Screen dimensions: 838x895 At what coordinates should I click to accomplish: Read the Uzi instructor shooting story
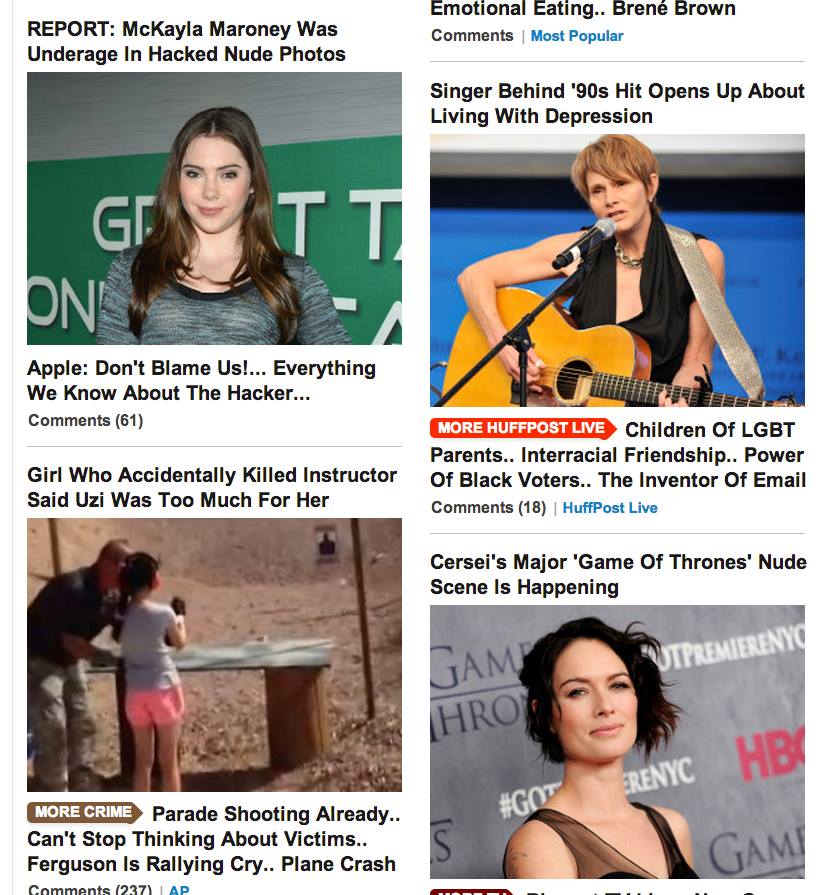point(211,487)
